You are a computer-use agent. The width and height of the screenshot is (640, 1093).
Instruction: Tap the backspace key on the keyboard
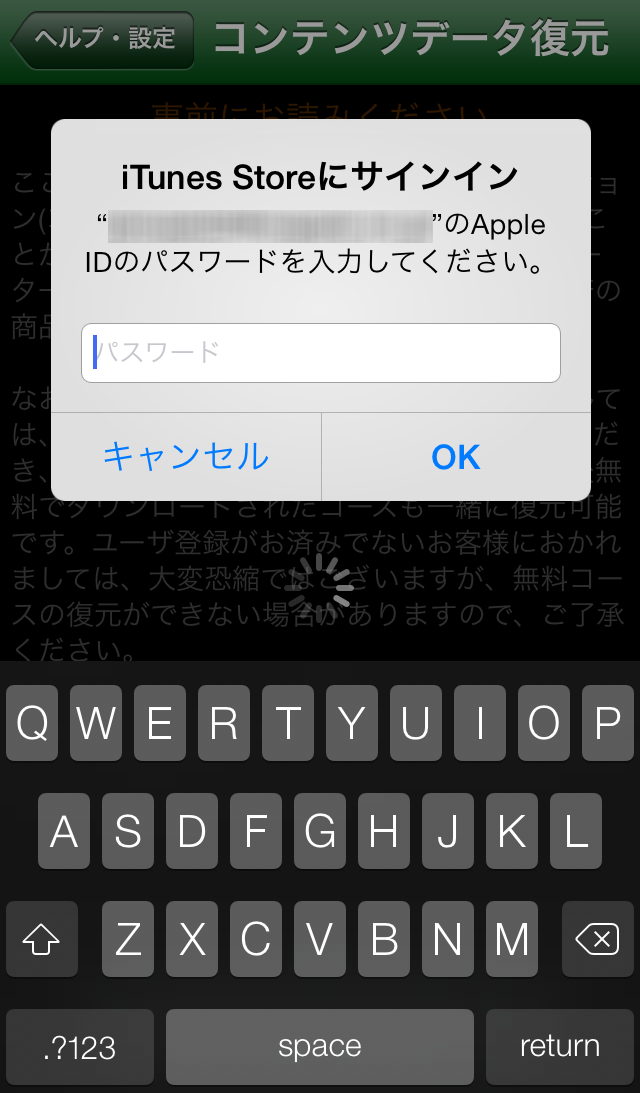[597, 939]
